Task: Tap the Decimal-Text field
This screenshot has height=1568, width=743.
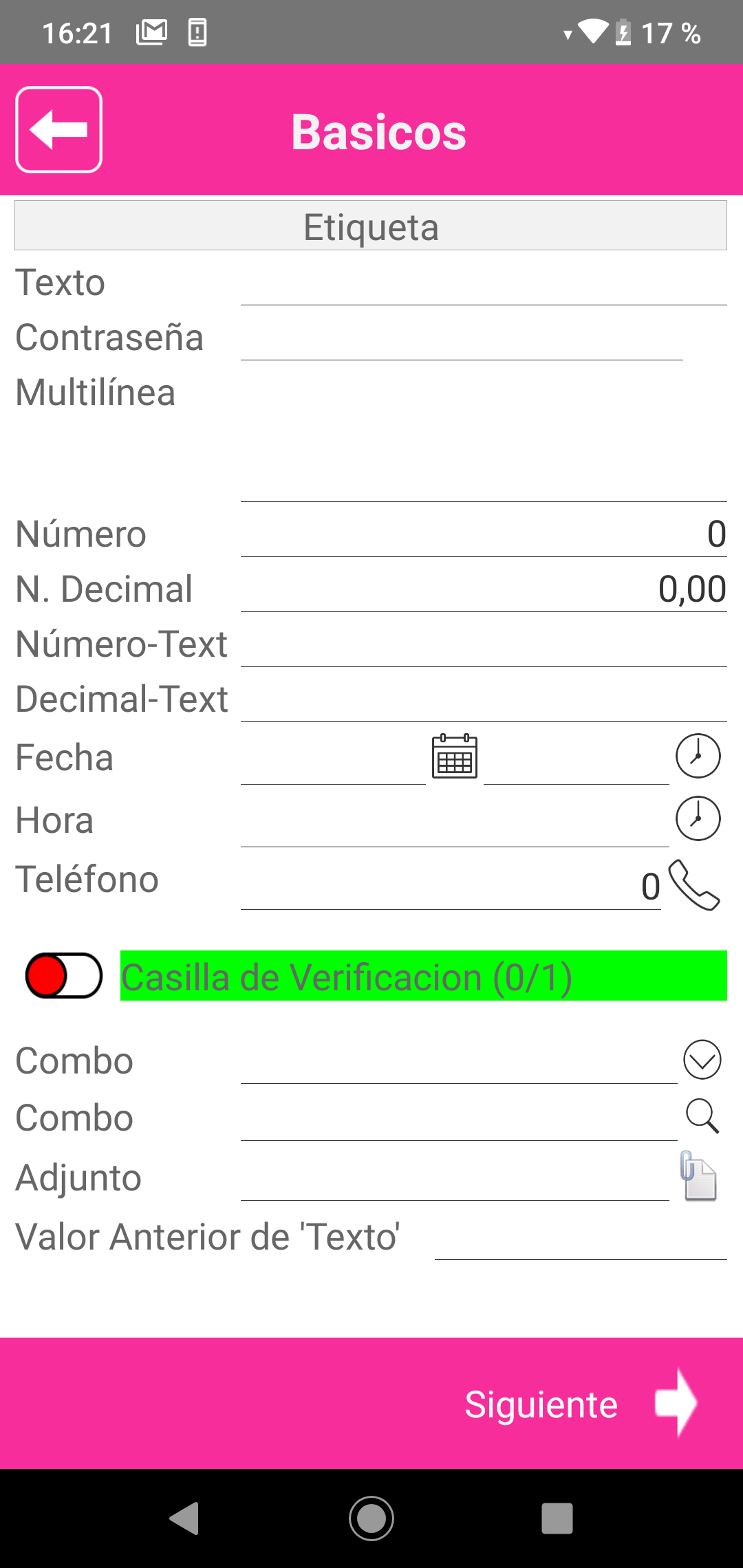Action: pos(484,699)
